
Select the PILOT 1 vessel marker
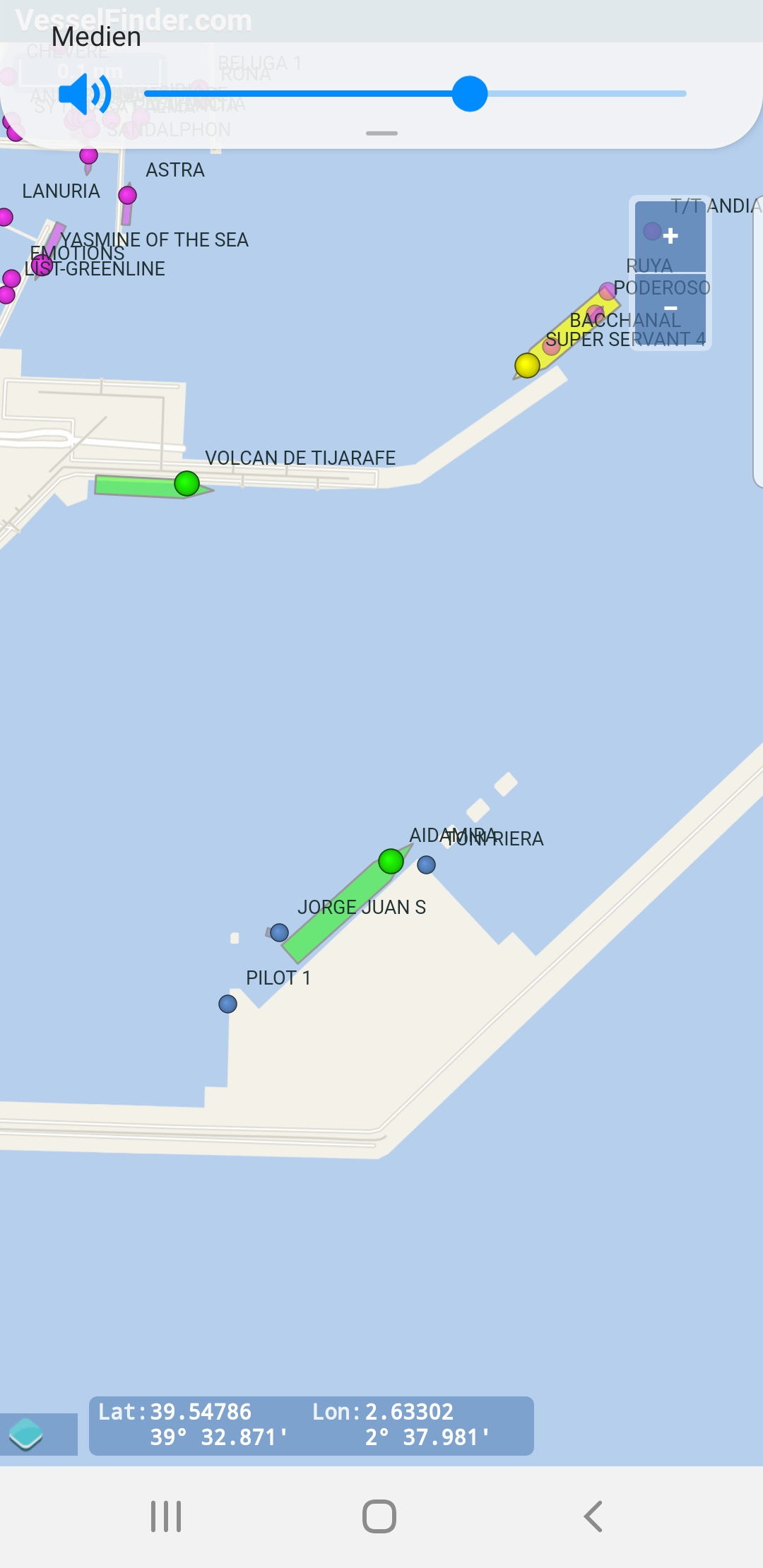[227, 1004]
